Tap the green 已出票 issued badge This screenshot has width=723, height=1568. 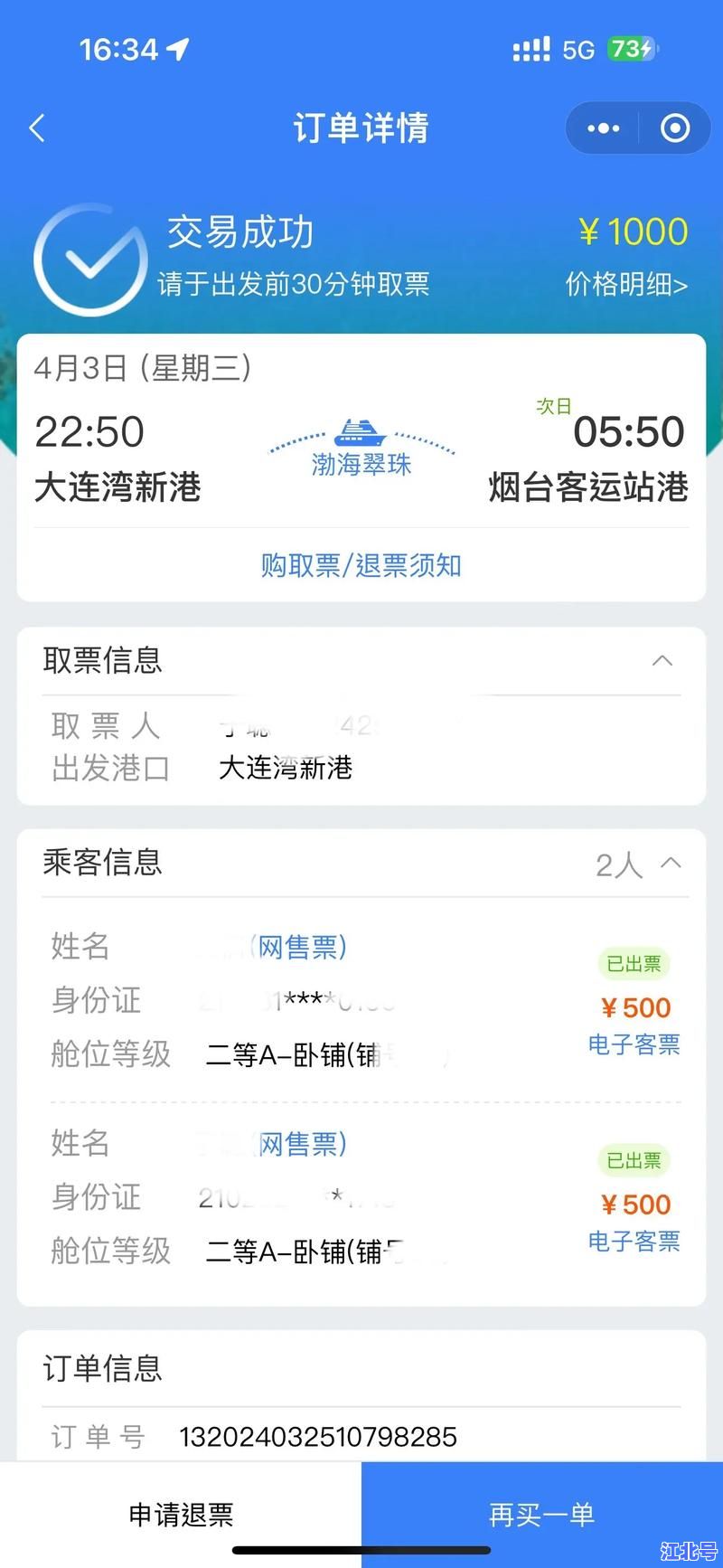(634, 964)
